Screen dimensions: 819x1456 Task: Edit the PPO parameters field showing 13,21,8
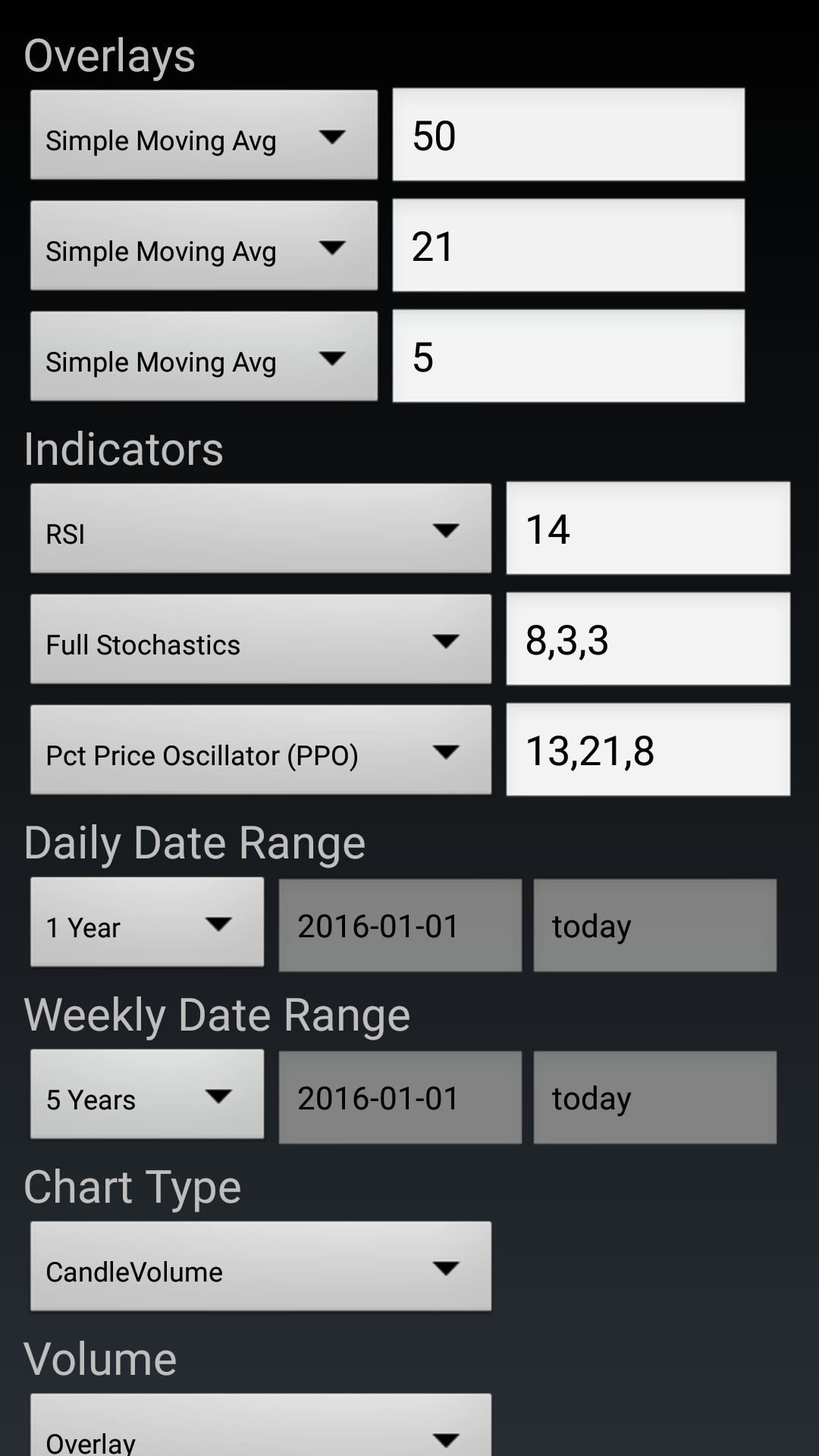click(x=648, y=749)
